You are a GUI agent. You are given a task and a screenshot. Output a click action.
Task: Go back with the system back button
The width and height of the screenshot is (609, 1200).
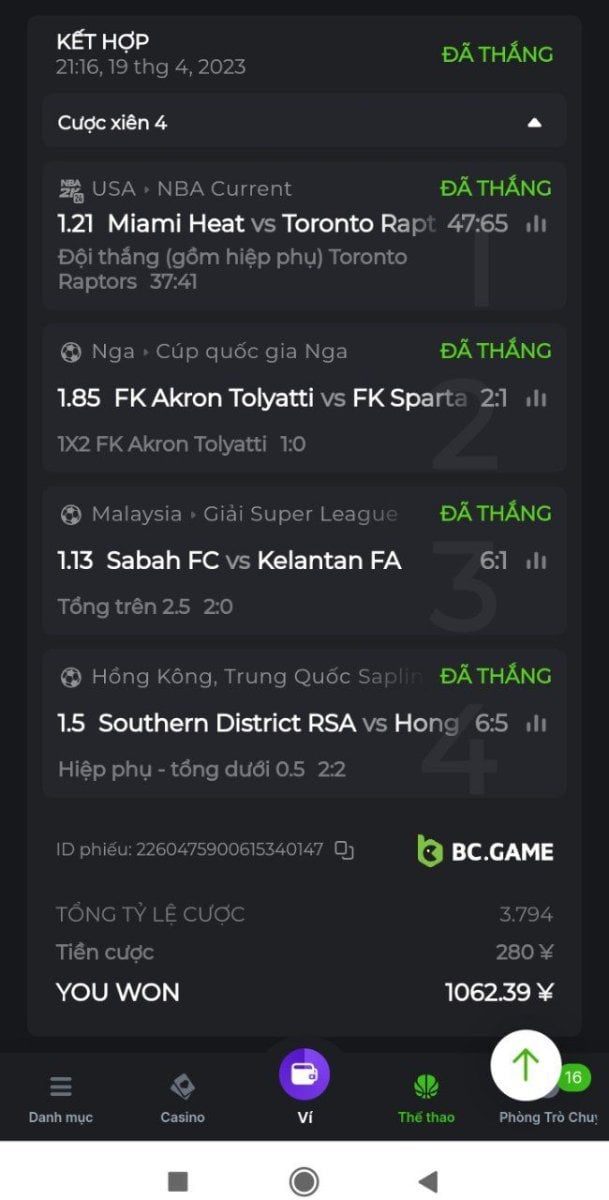coord(428,1181)
